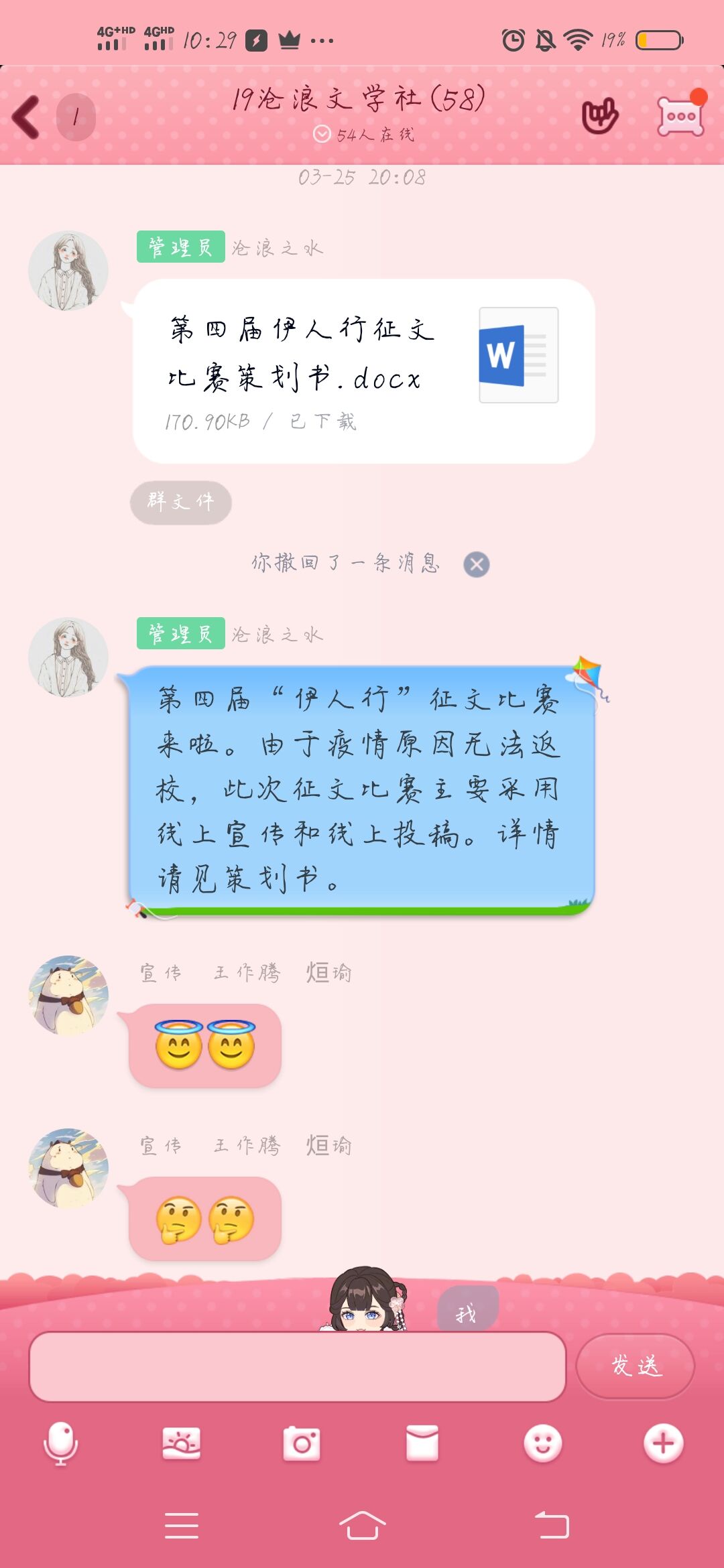Open the camera to take photo

coord(302,1443)
